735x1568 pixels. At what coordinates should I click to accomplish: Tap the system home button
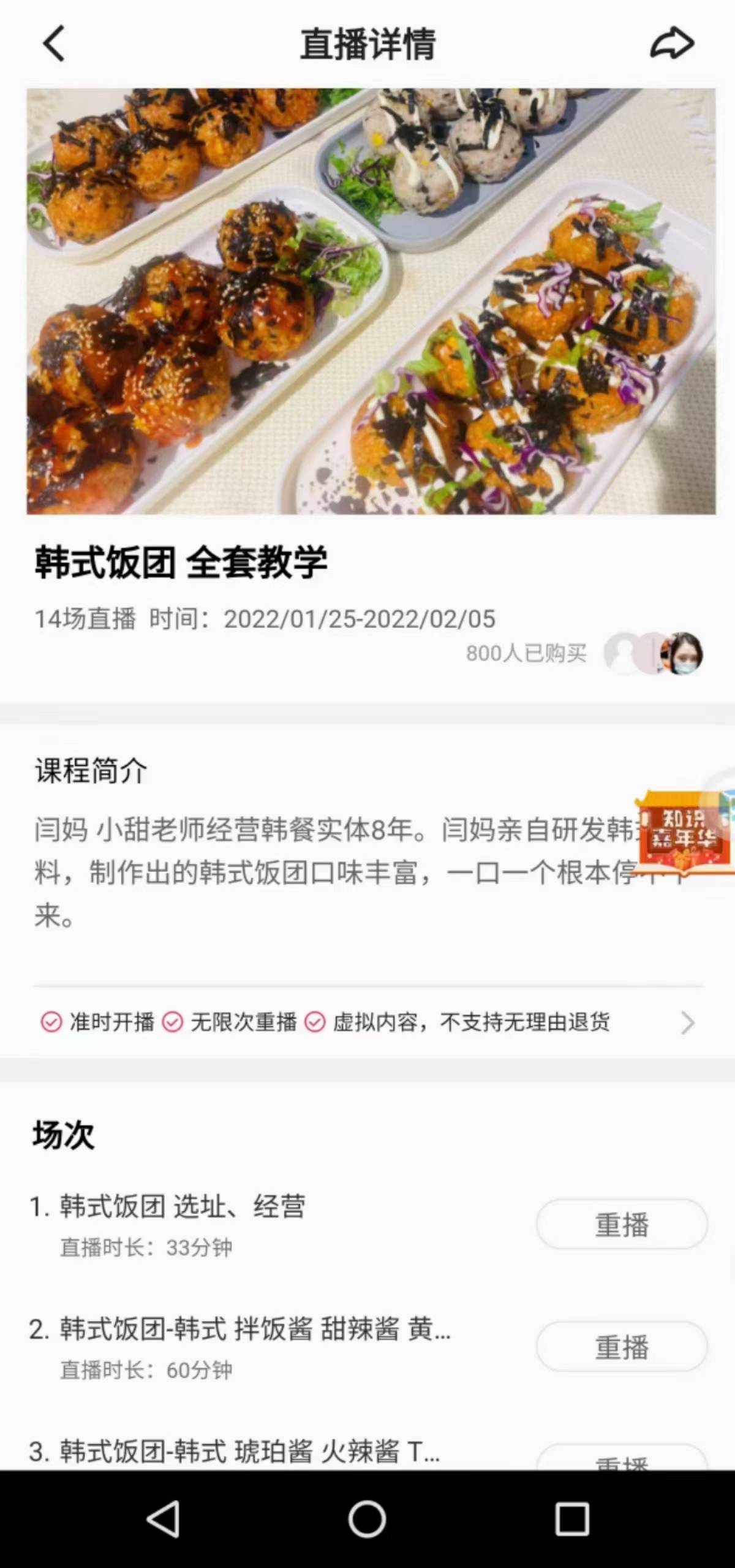[367, 1519]
